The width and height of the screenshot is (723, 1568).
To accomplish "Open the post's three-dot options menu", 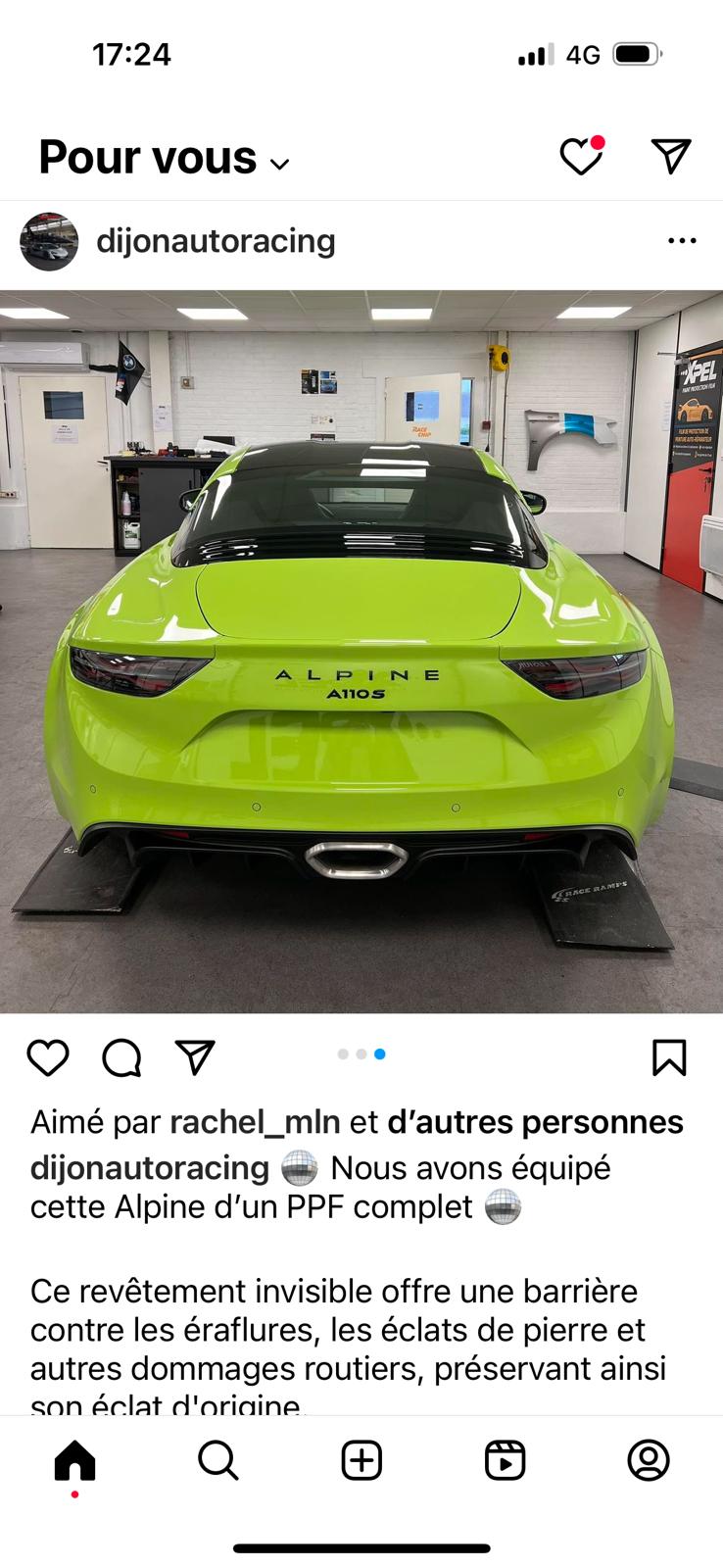I will pyautogui.click(x=682, y=241).
